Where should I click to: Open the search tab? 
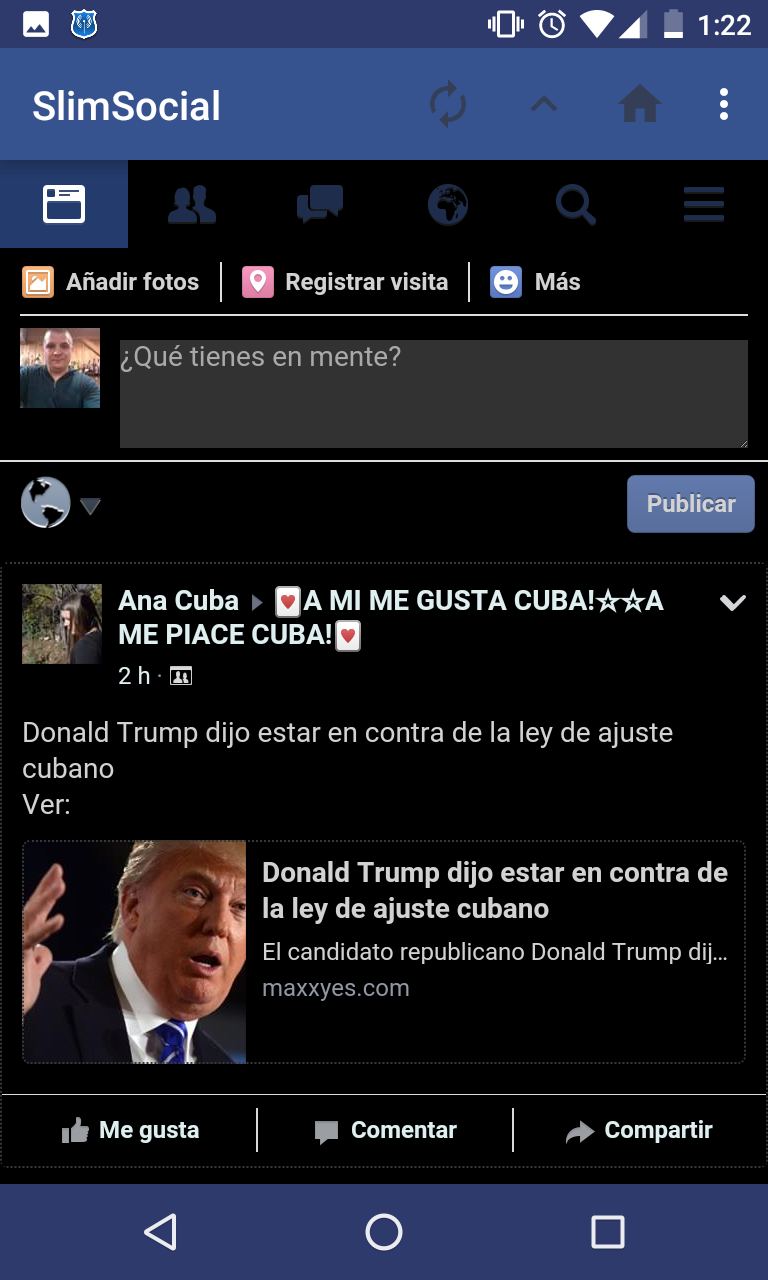pyautogui.click(x=576, y=205)
